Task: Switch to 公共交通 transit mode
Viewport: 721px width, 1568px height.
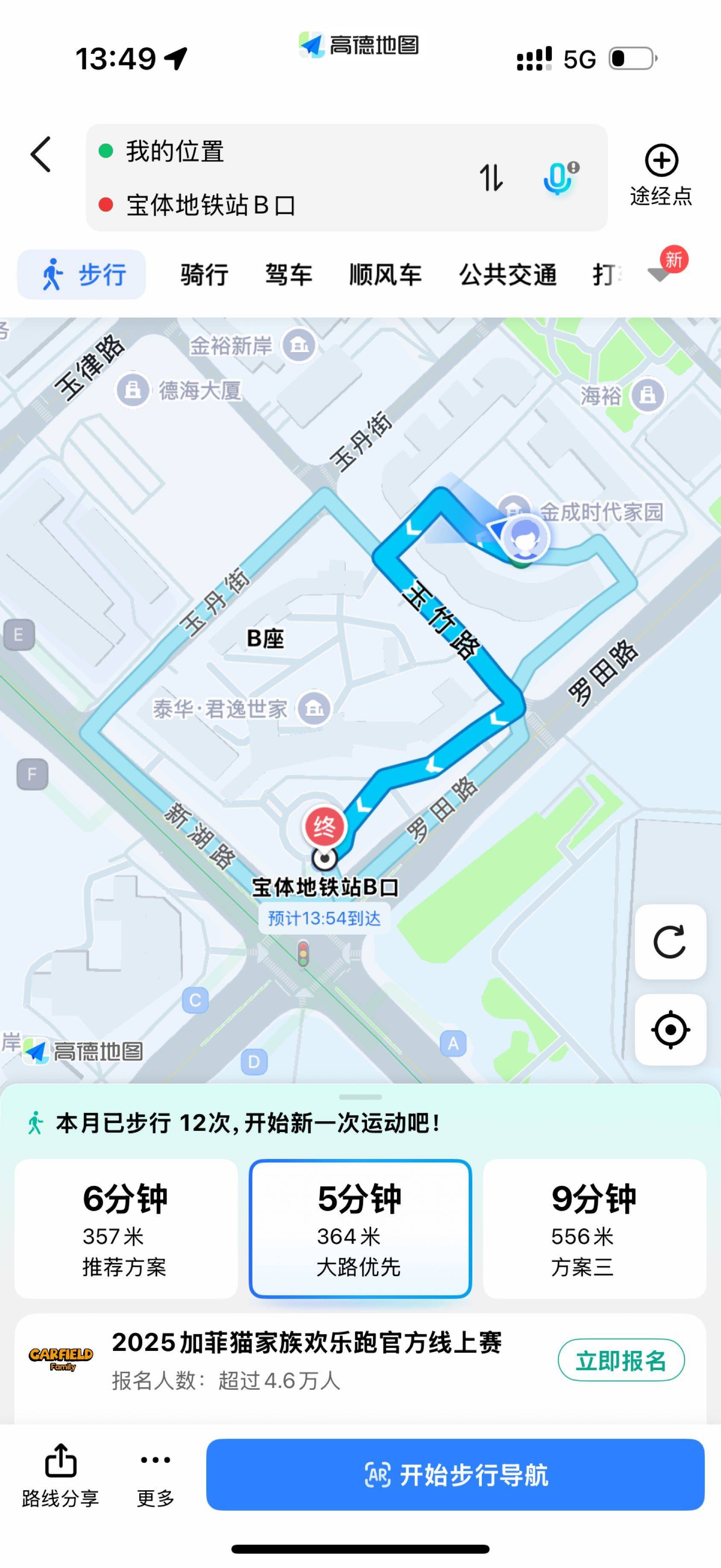Action: [x=507, y=274]
